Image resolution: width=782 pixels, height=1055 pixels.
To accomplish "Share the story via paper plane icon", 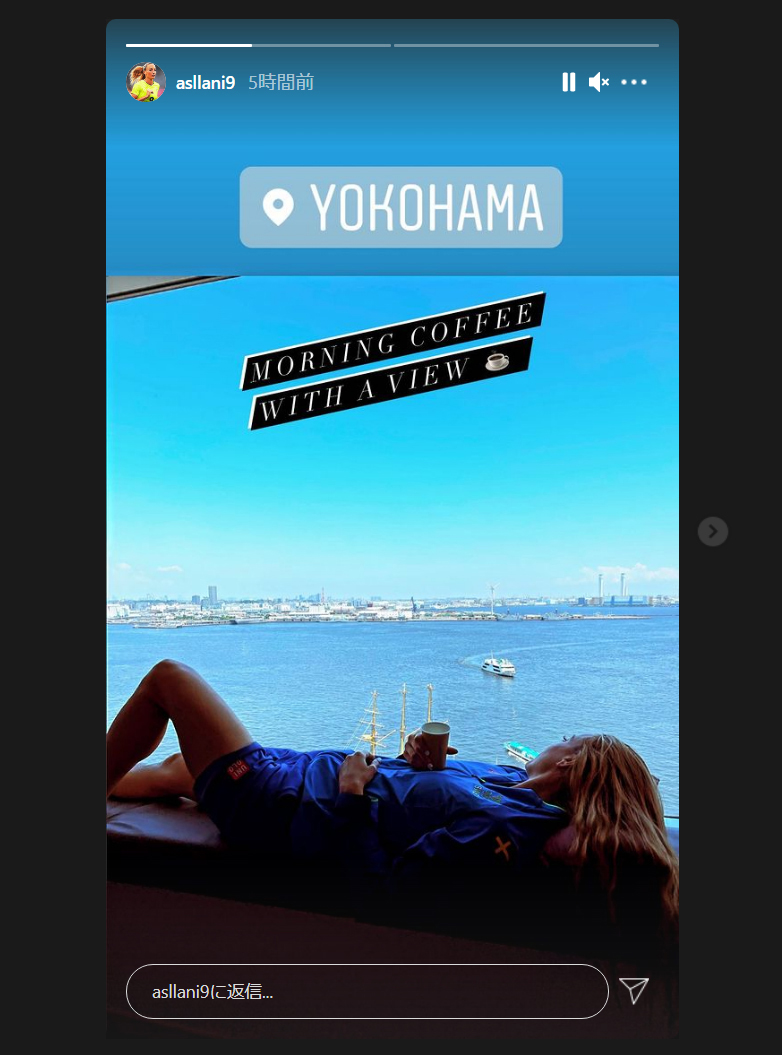I will (634, 990).
